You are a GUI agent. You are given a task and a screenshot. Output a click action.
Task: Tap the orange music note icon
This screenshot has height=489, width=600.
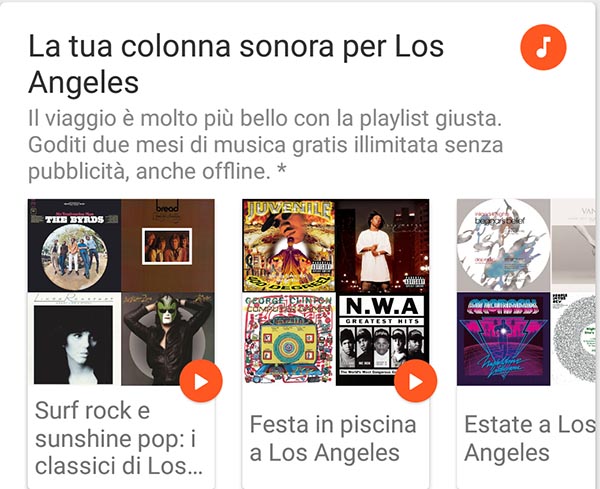tap(543, 47)
